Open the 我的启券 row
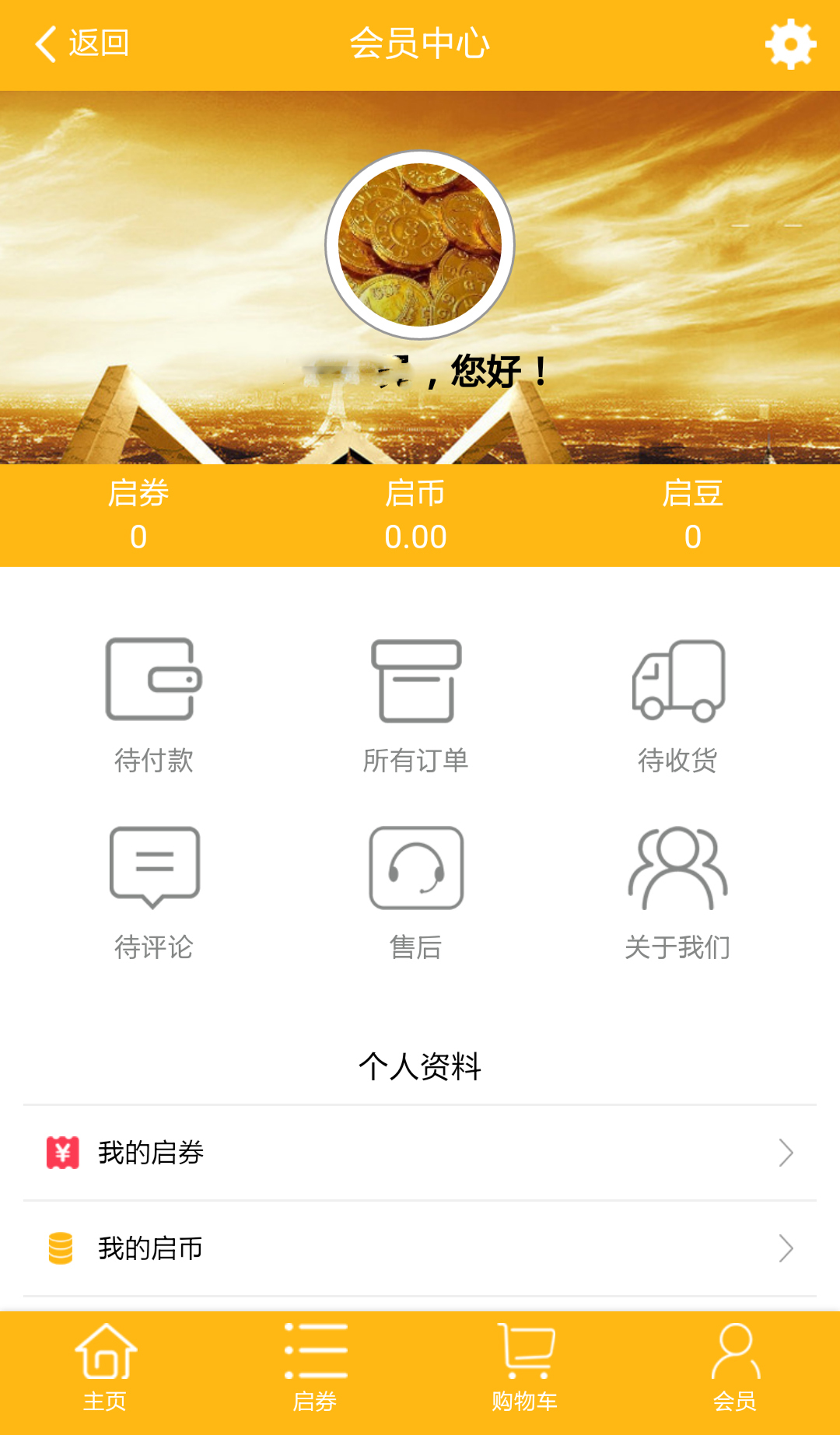 pos(420,1153)
